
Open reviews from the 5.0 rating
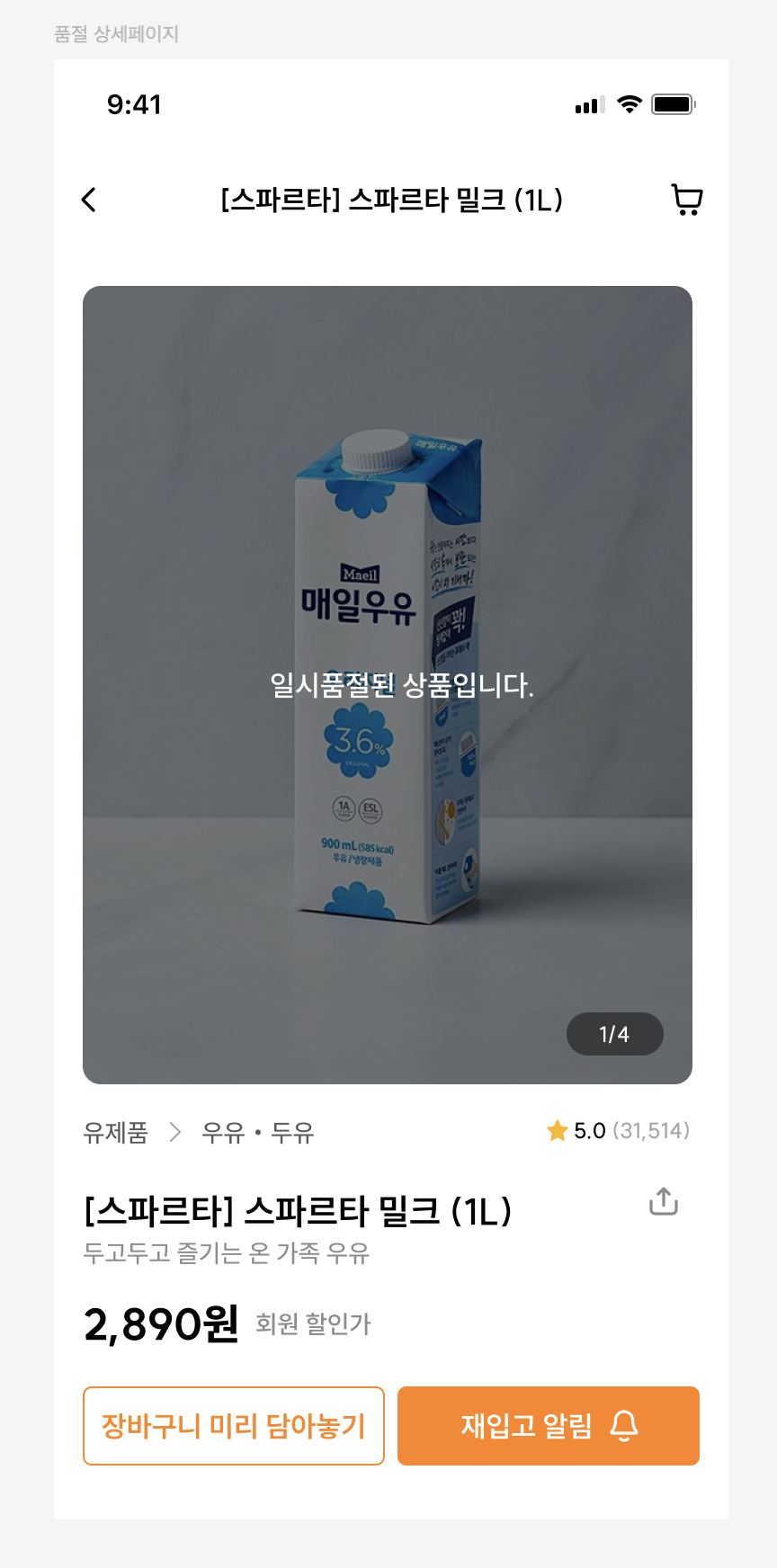pos(618,1130)
